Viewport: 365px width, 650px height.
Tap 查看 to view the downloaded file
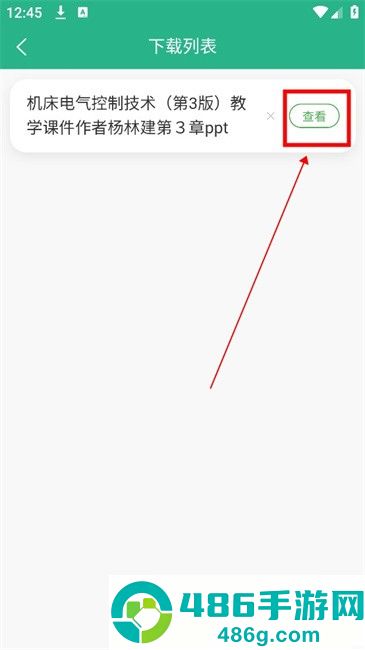pyautogui.click(x=314, y=116)
